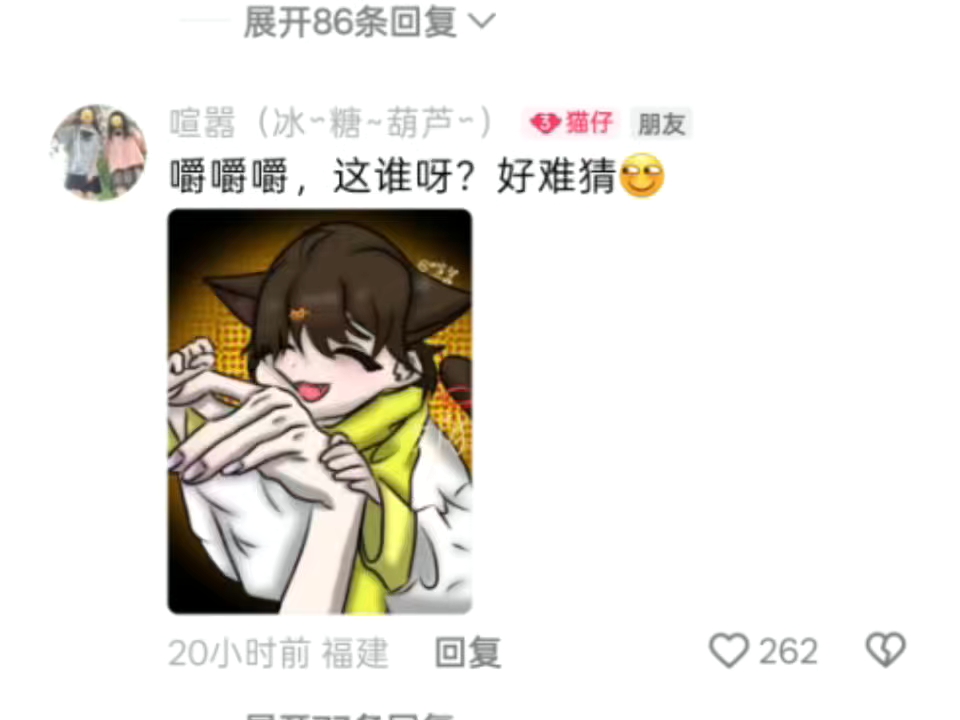Like 喧嚣's comment with 262 likes

tap(729, 652)
